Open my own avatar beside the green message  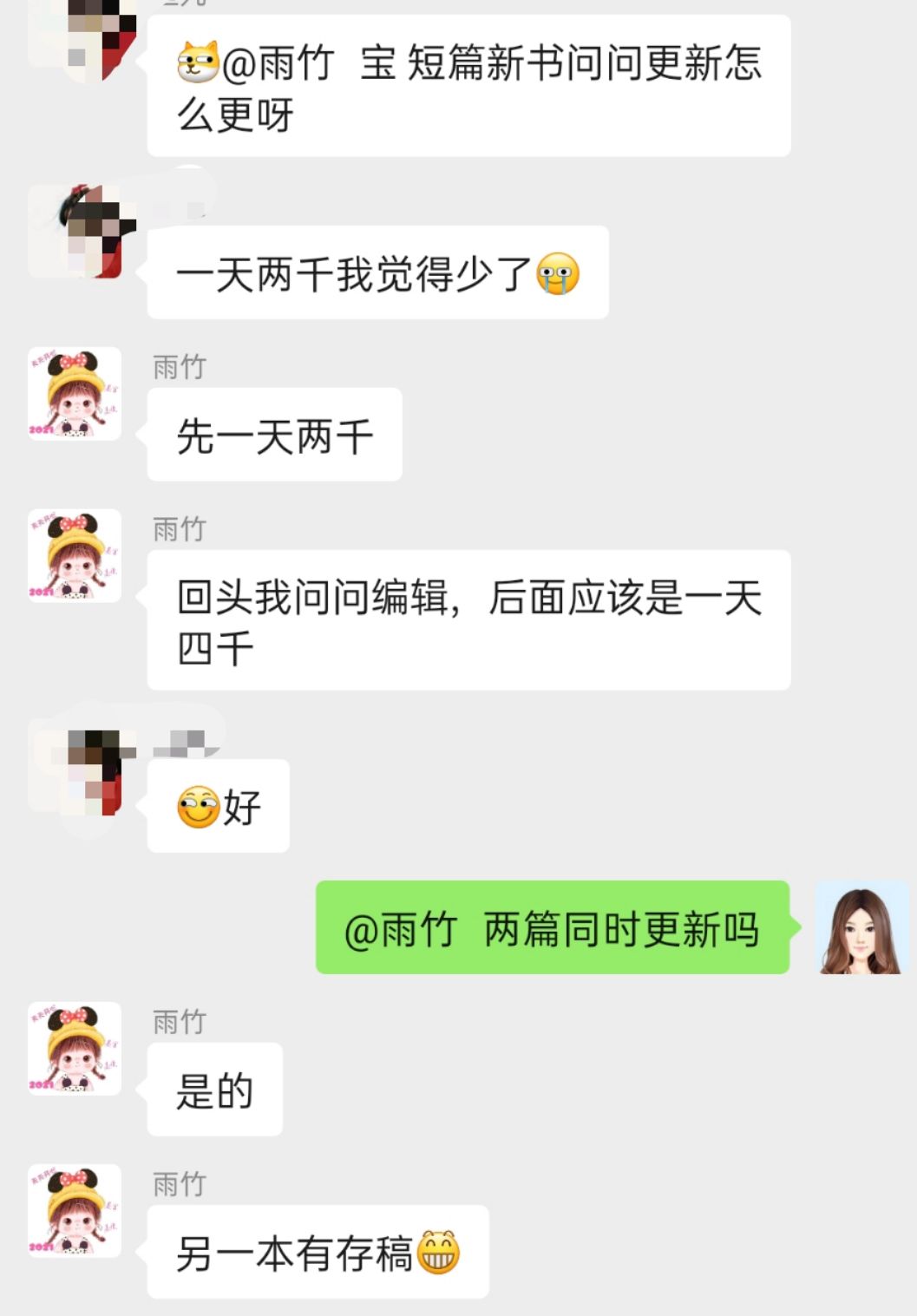(861, 927)
